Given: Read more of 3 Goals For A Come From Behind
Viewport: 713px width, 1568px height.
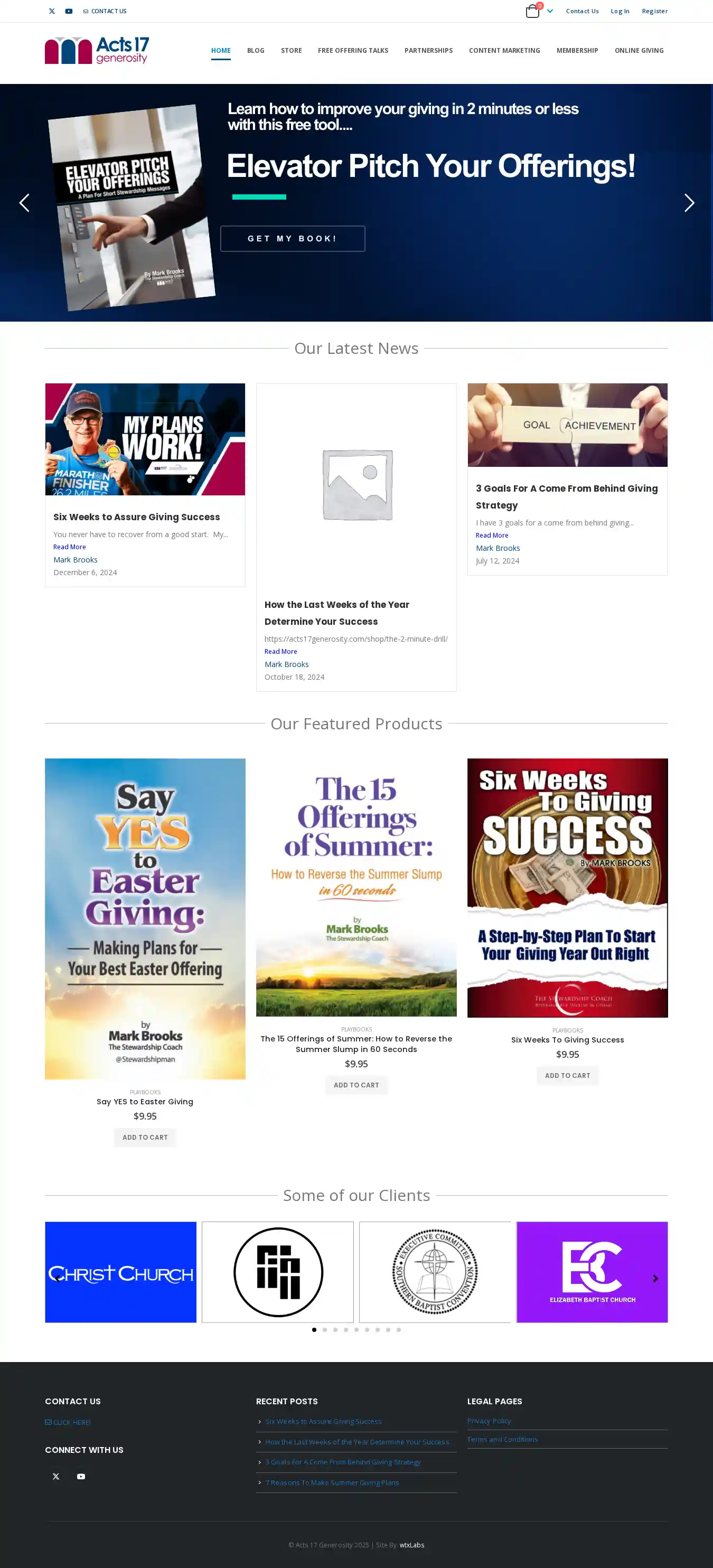Looking at the screenshot, I should pos(491,535).
